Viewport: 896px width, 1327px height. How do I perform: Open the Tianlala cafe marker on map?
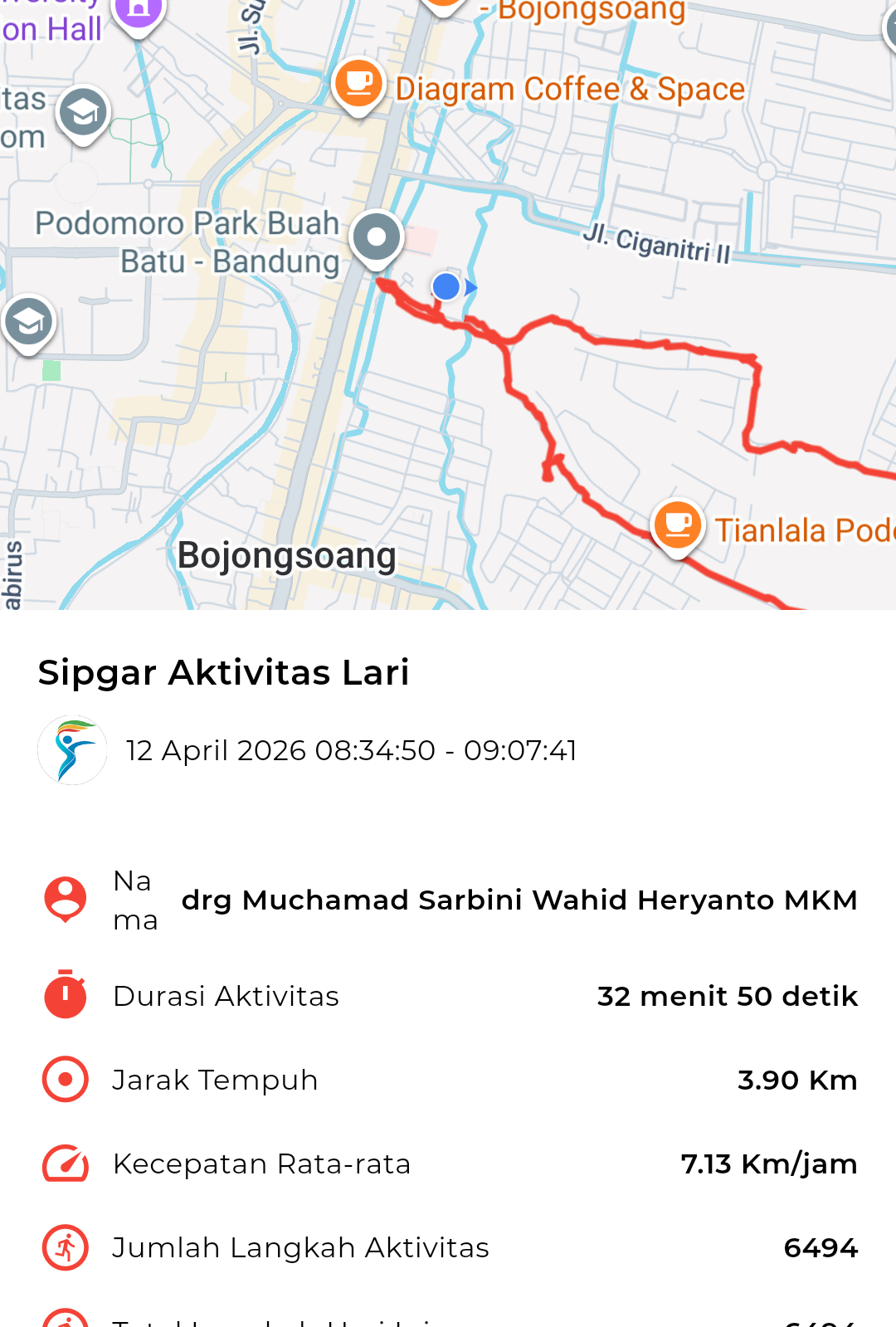pyautogui.click(x=678, y=525)
